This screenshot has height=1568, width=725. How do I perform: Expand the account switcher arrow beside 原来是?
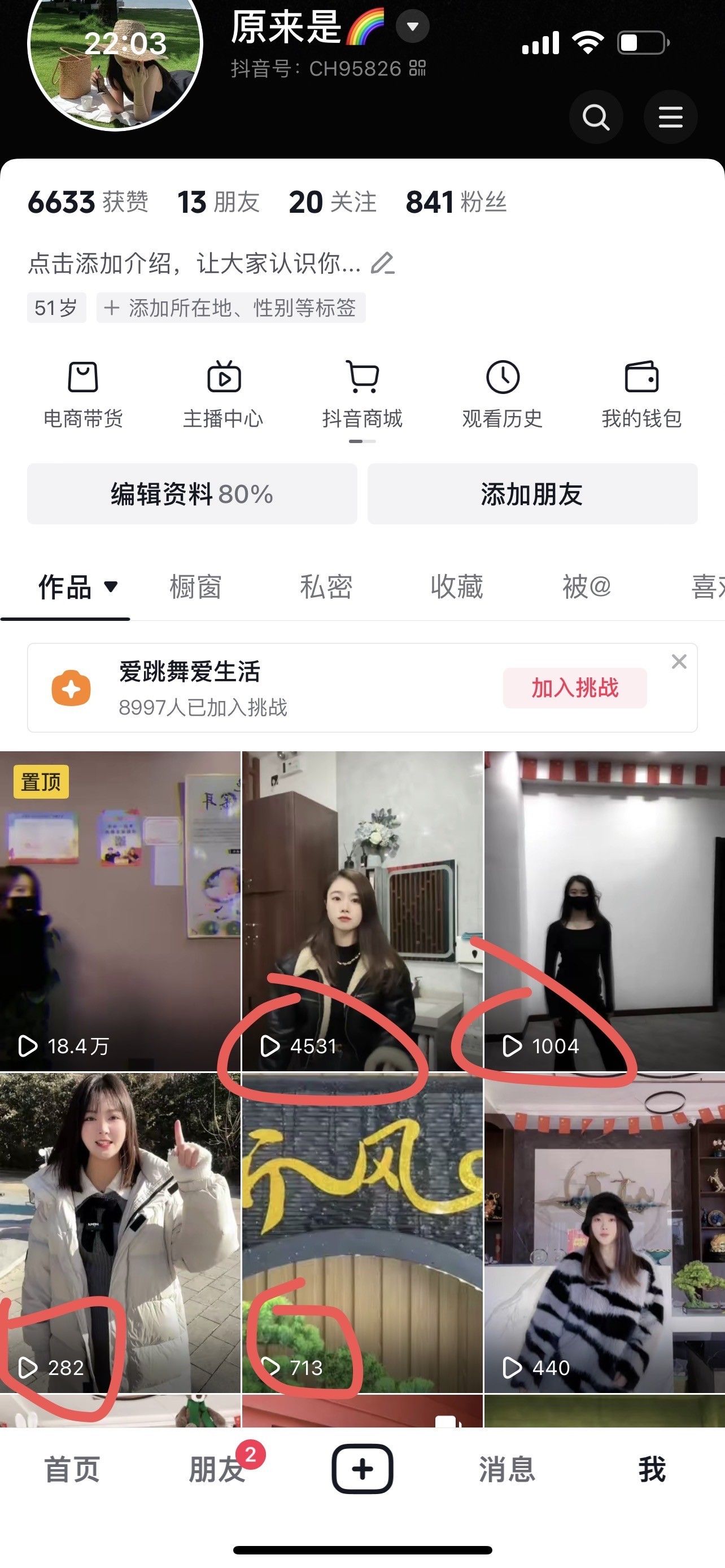[413, 27]
